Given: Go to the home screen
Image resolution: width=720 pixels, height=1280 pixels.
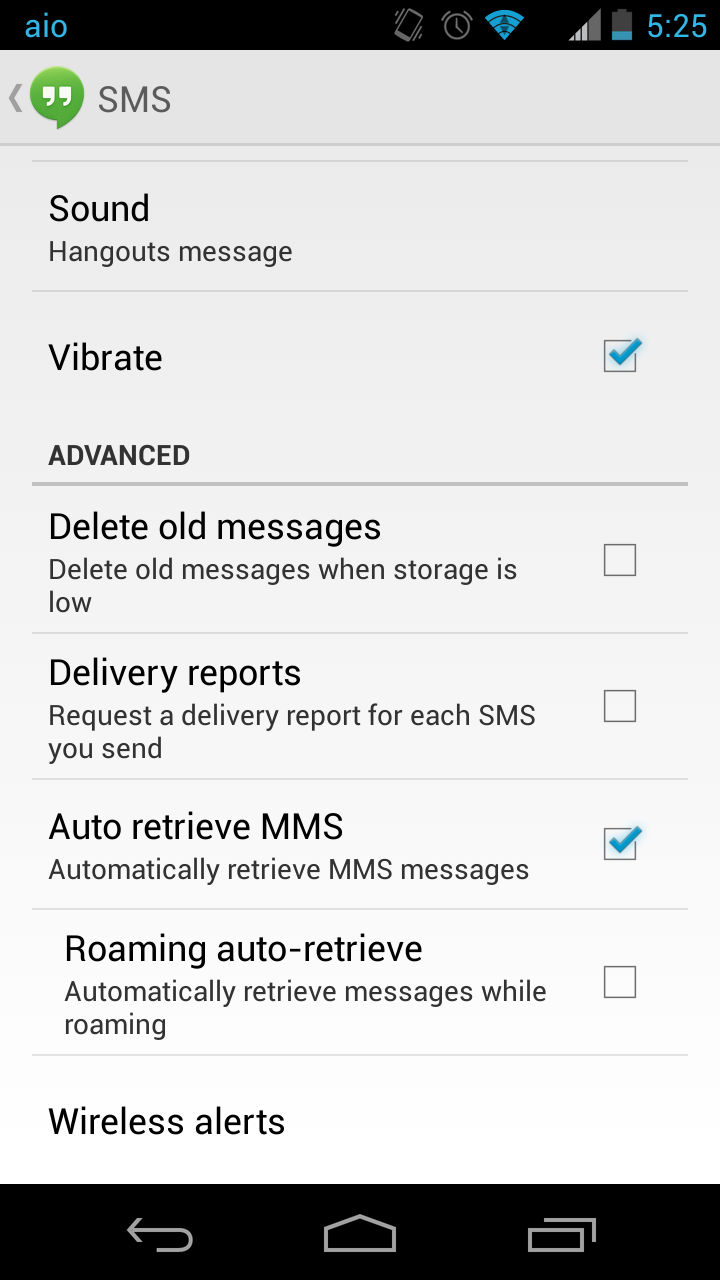Looking at the screenshot, I should coord(360,1234).
